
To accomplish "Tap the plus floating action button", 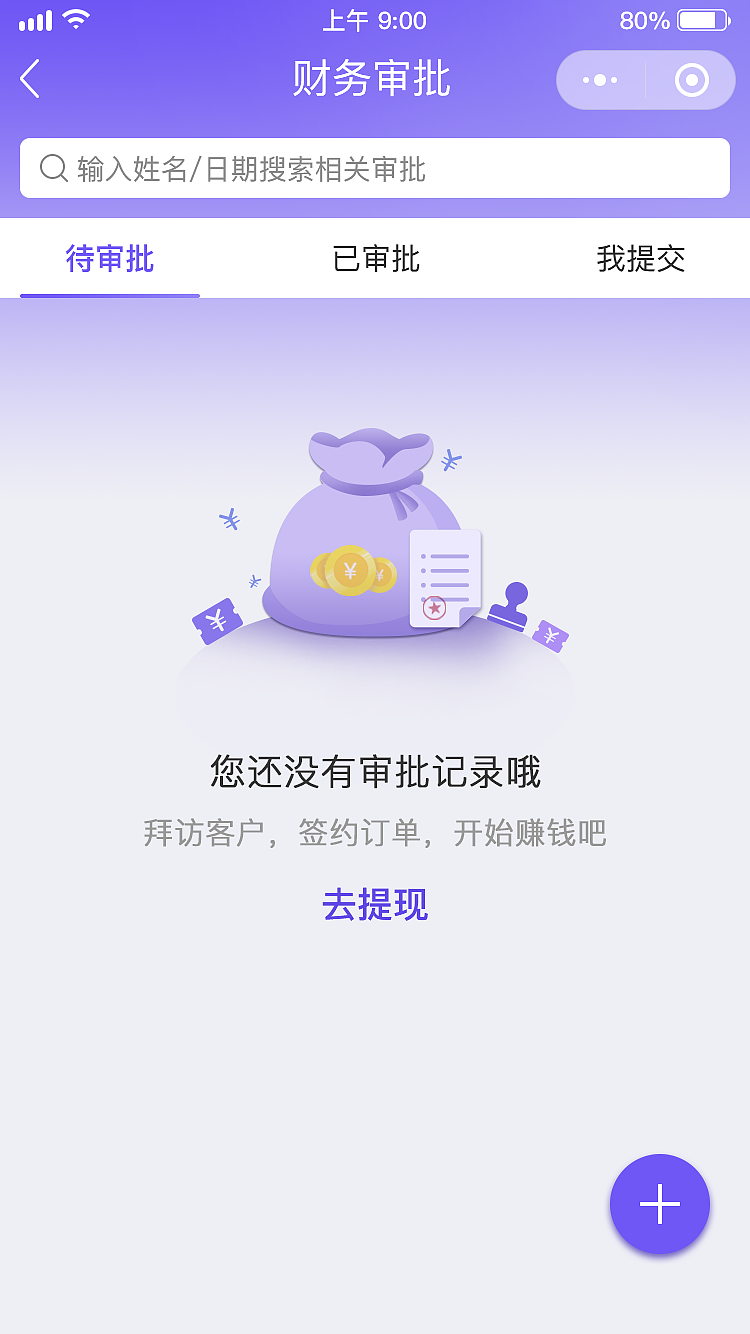I will tap(659, 1204).
